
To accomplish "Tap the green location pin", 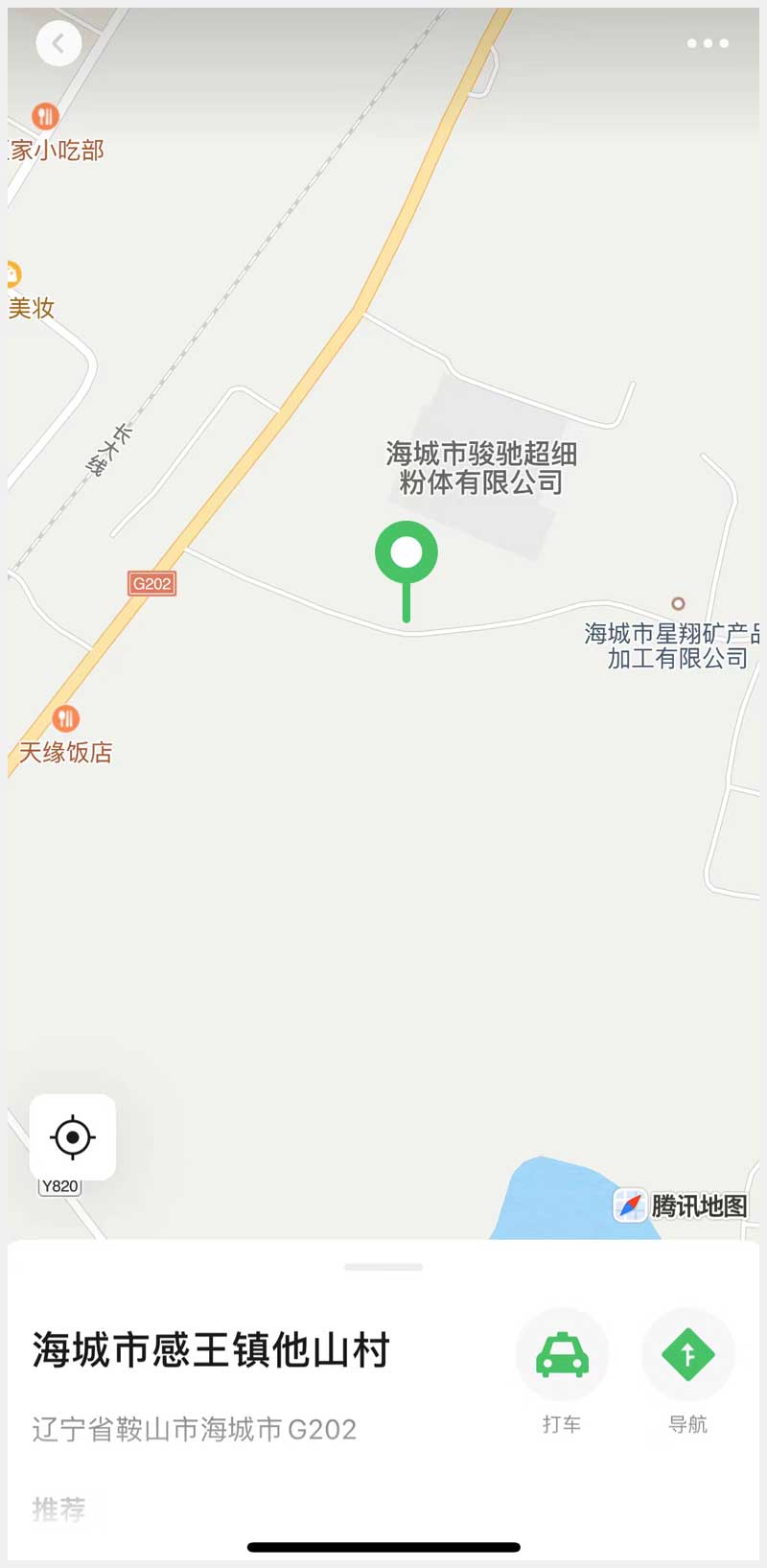I will (407, 555).
